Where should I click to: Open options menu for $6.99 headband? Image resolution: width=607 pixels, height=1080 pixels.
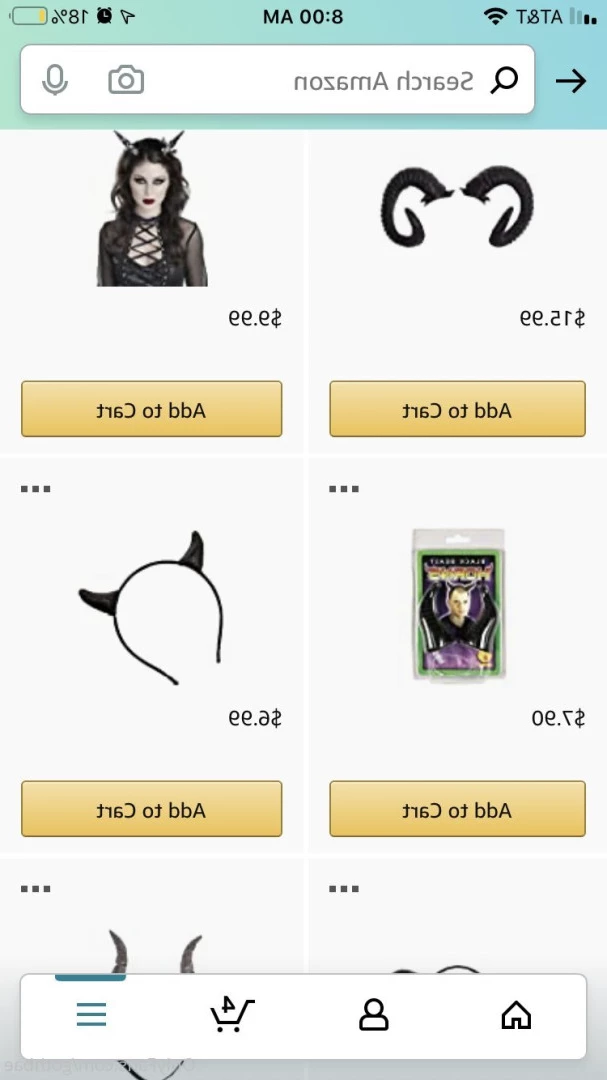coord(35,489)
